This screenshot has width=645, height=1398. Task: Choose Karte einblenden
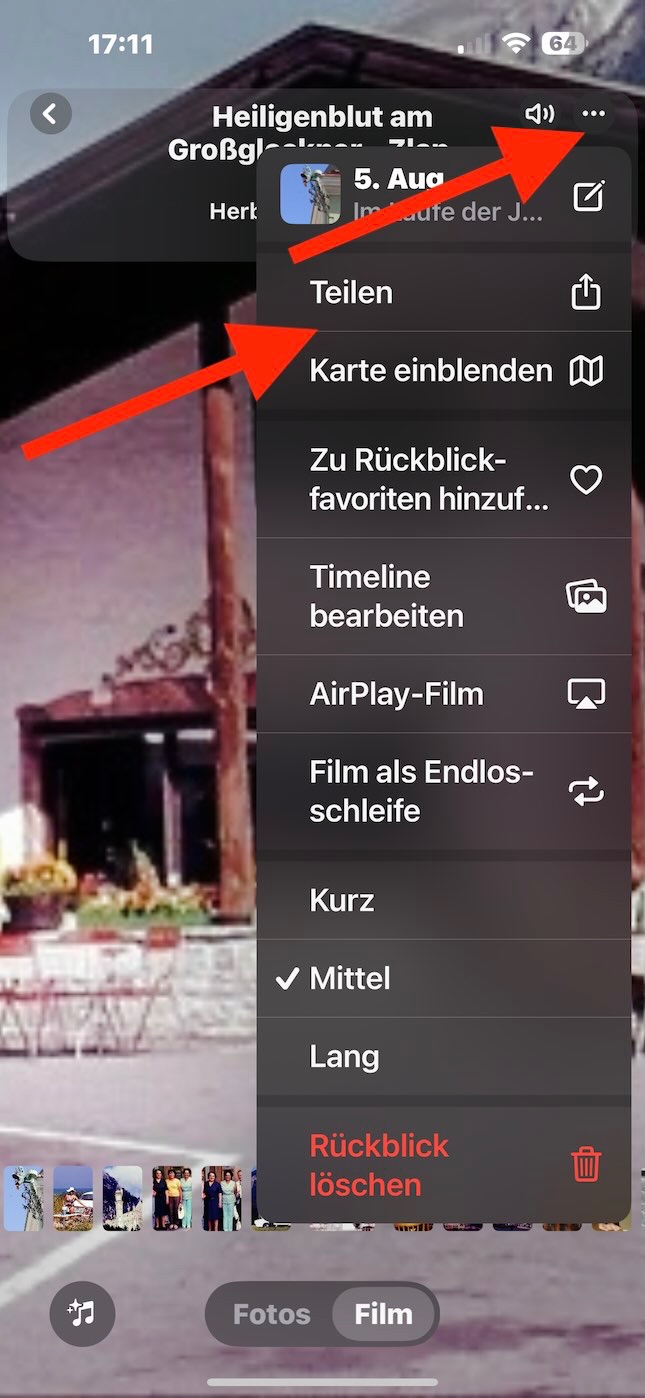pos(443,371)
